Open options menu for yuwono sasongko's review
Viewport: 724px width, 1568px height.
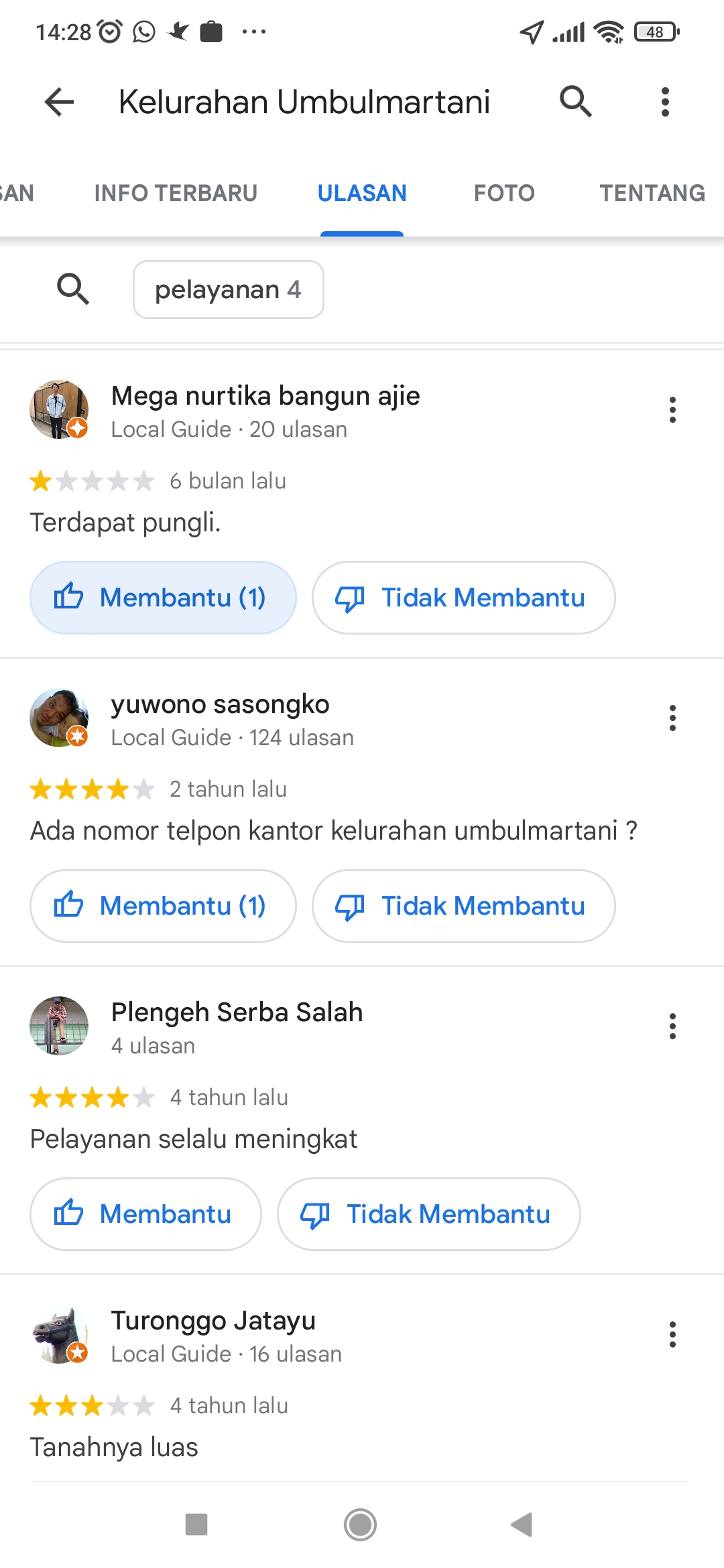(x=672, y=718)
